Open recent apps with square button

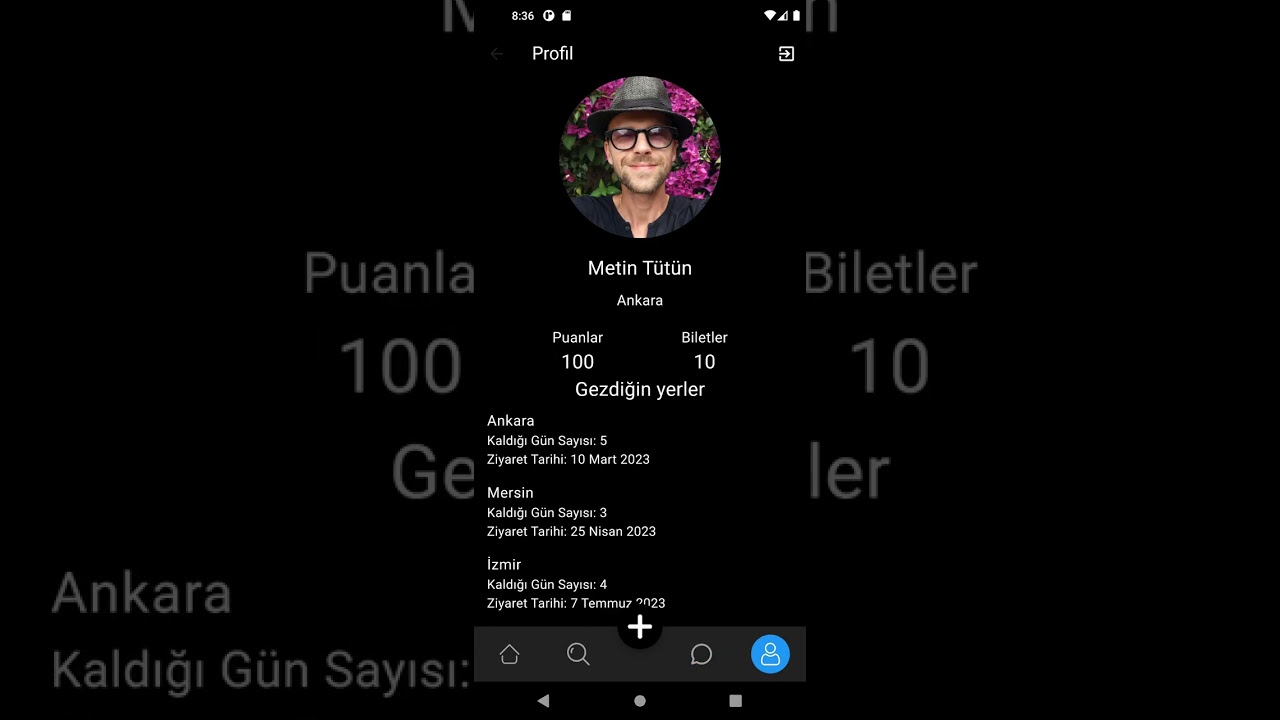coord(736,701)
